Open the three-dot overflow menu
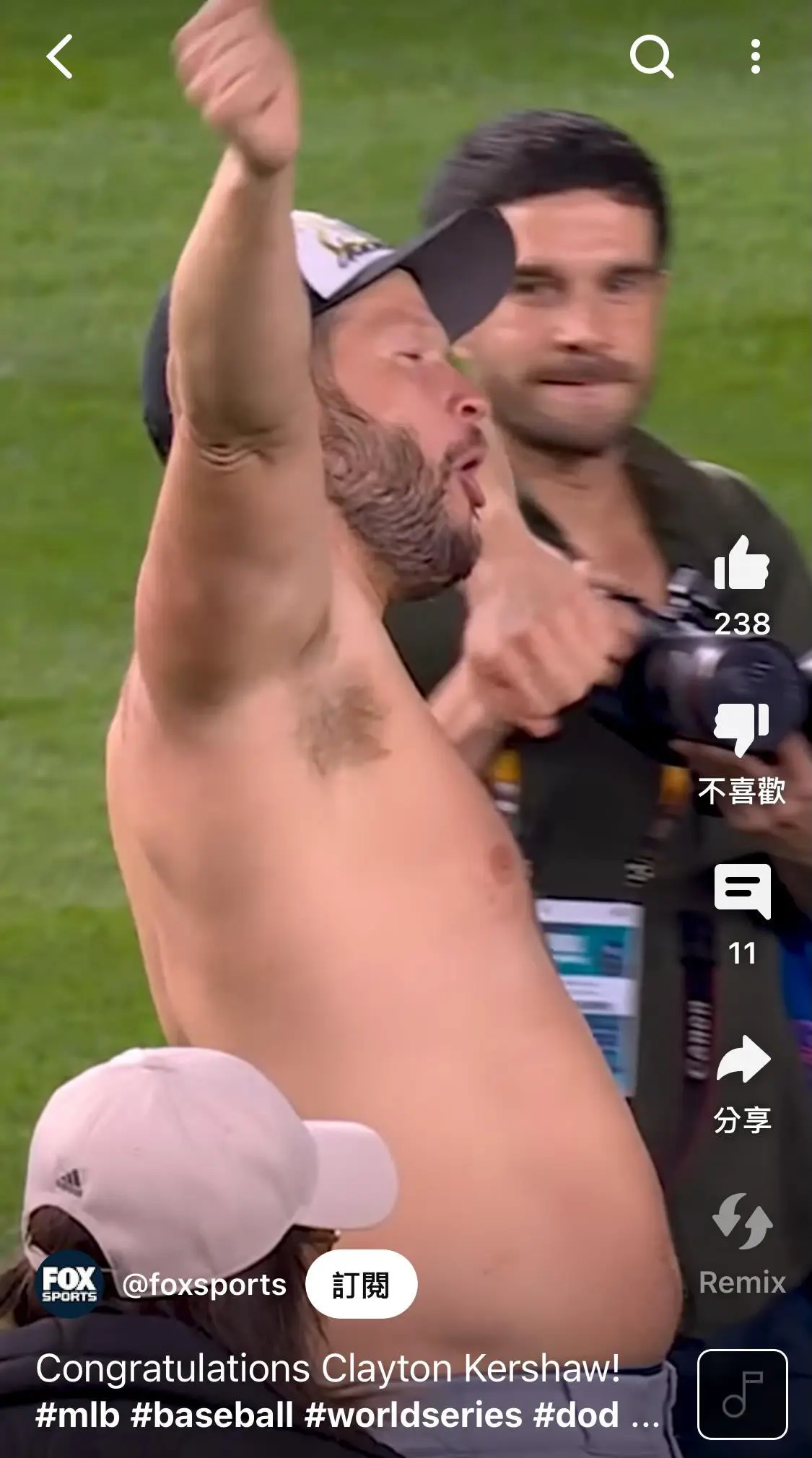The image size is (812, 1458). (x=755, y=56)
